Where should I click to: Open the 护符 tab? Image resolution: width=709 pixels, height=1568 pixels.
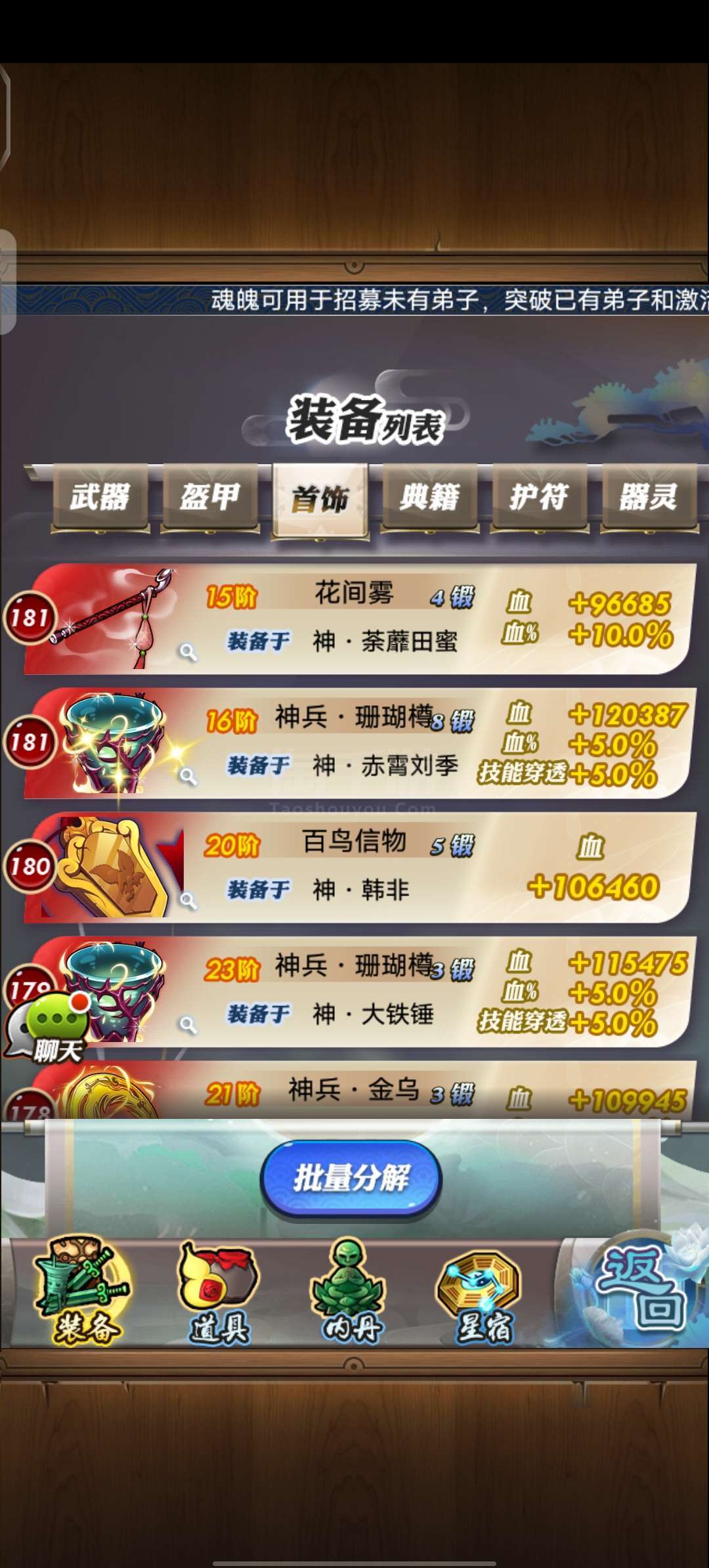pyautogui.click(x=540, y=497)
